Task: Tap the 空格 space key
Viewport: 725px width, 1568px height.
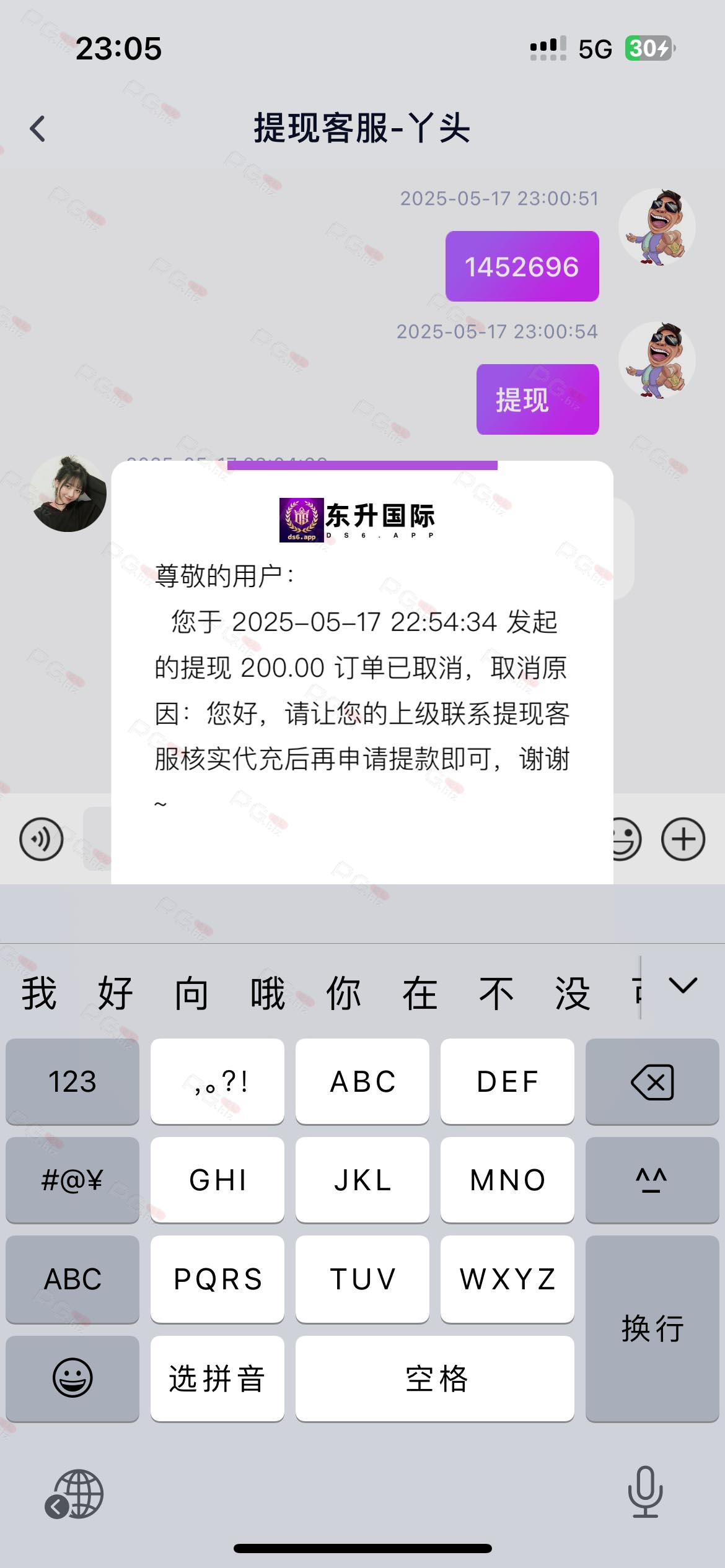Action: (x=435, y=1378)
